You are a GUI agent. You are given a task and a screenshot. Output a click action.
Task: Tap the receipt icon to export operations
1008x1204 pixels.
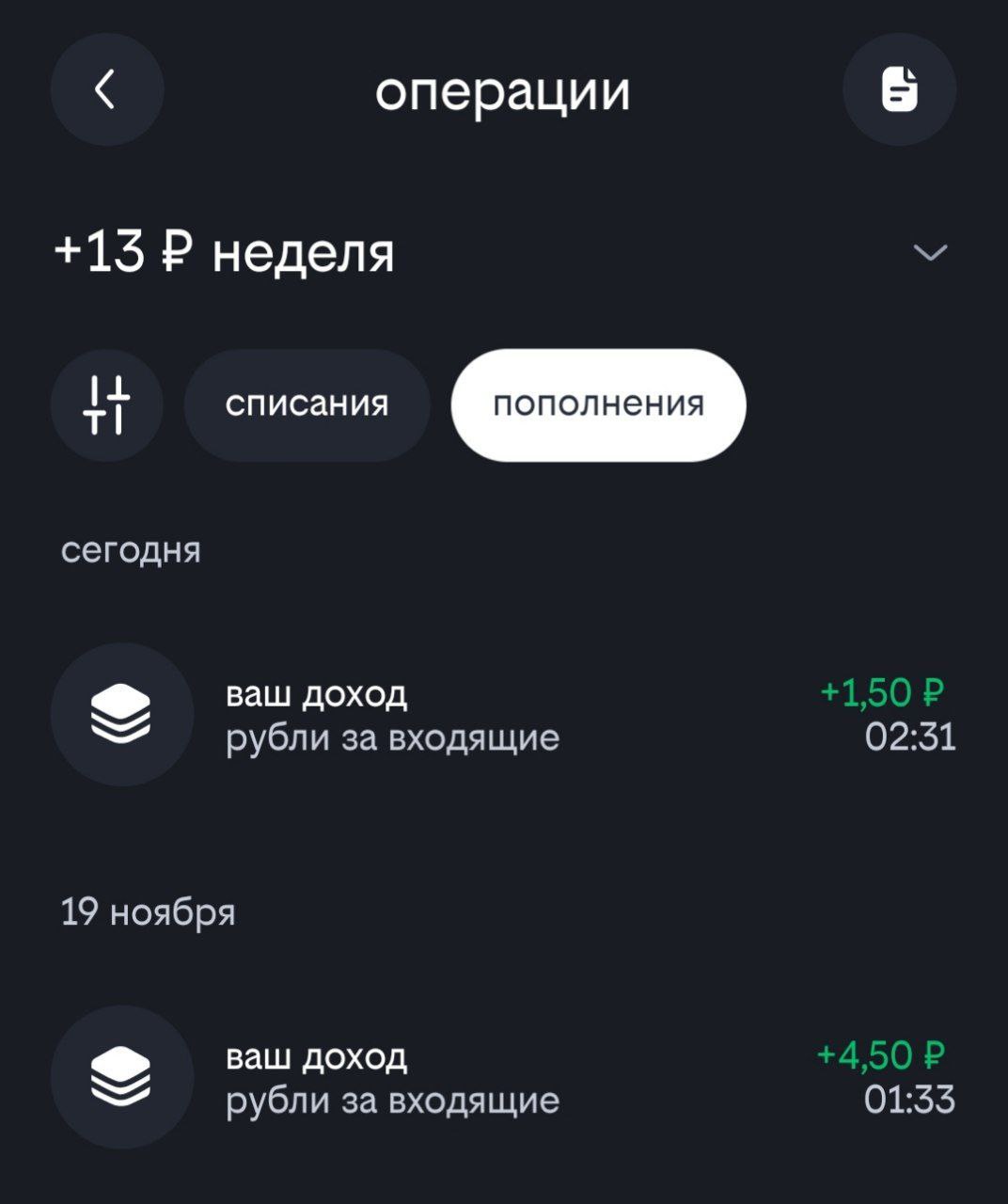(x=900, y=87)
